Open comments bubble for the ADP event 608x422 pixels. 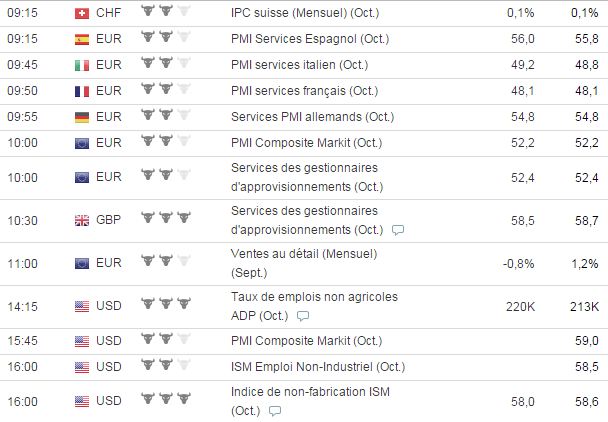coord(302,316)
